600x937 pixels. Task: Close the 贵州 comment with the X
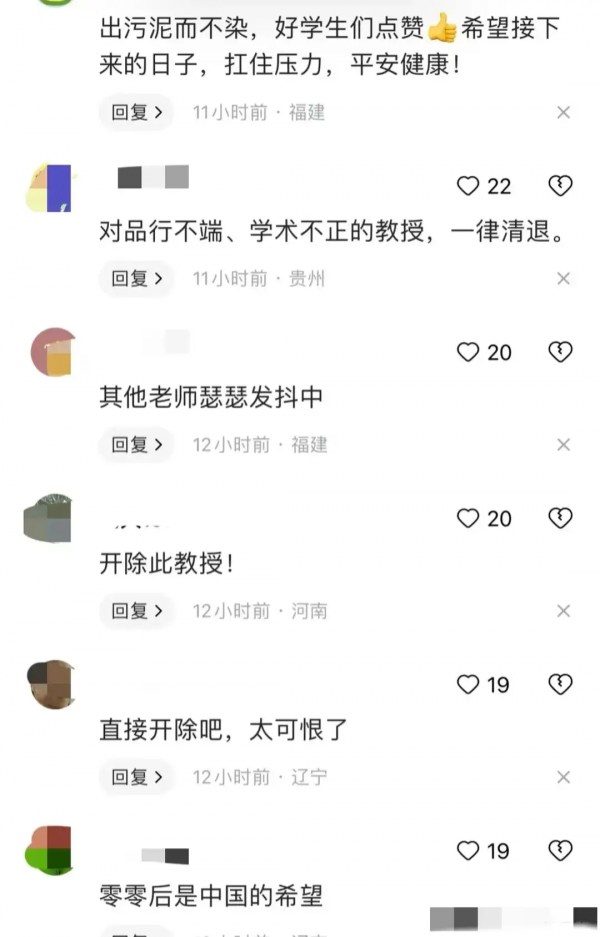(563, 278)
